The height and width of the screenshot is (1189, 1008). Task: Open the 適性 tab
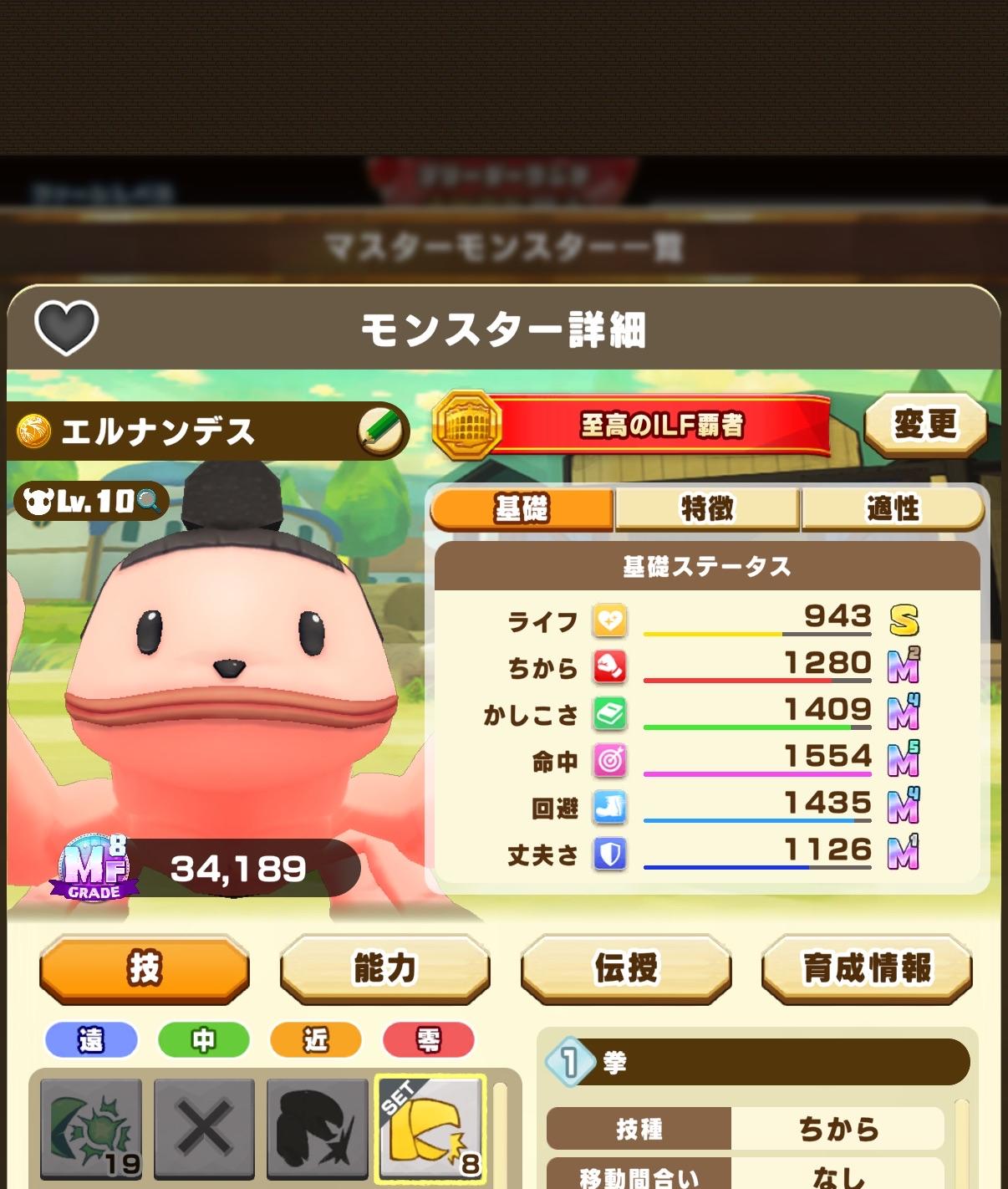[x=893, y=508]
